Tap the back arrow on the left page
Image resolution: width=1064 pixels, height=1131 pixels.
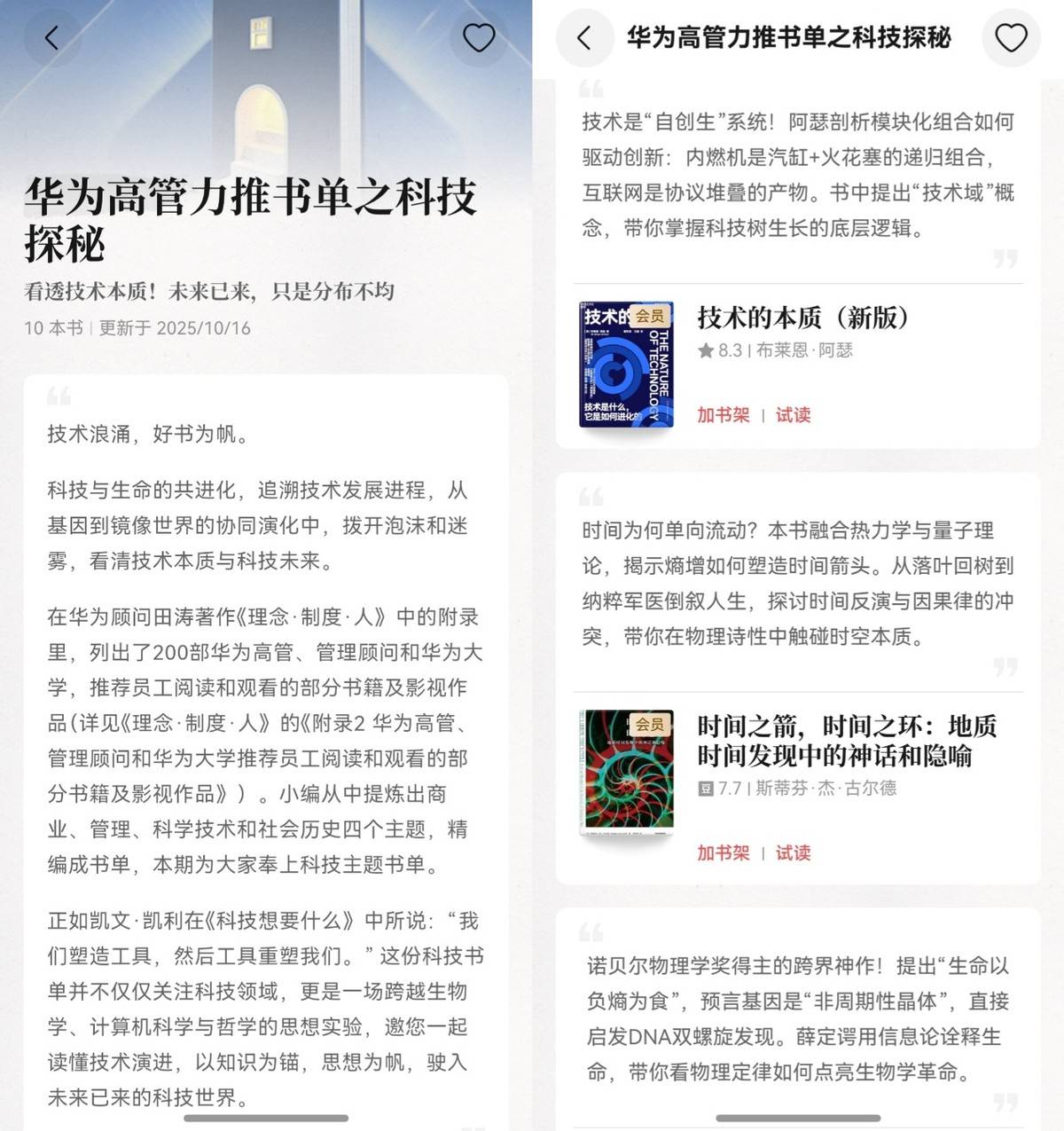(52, 38)
